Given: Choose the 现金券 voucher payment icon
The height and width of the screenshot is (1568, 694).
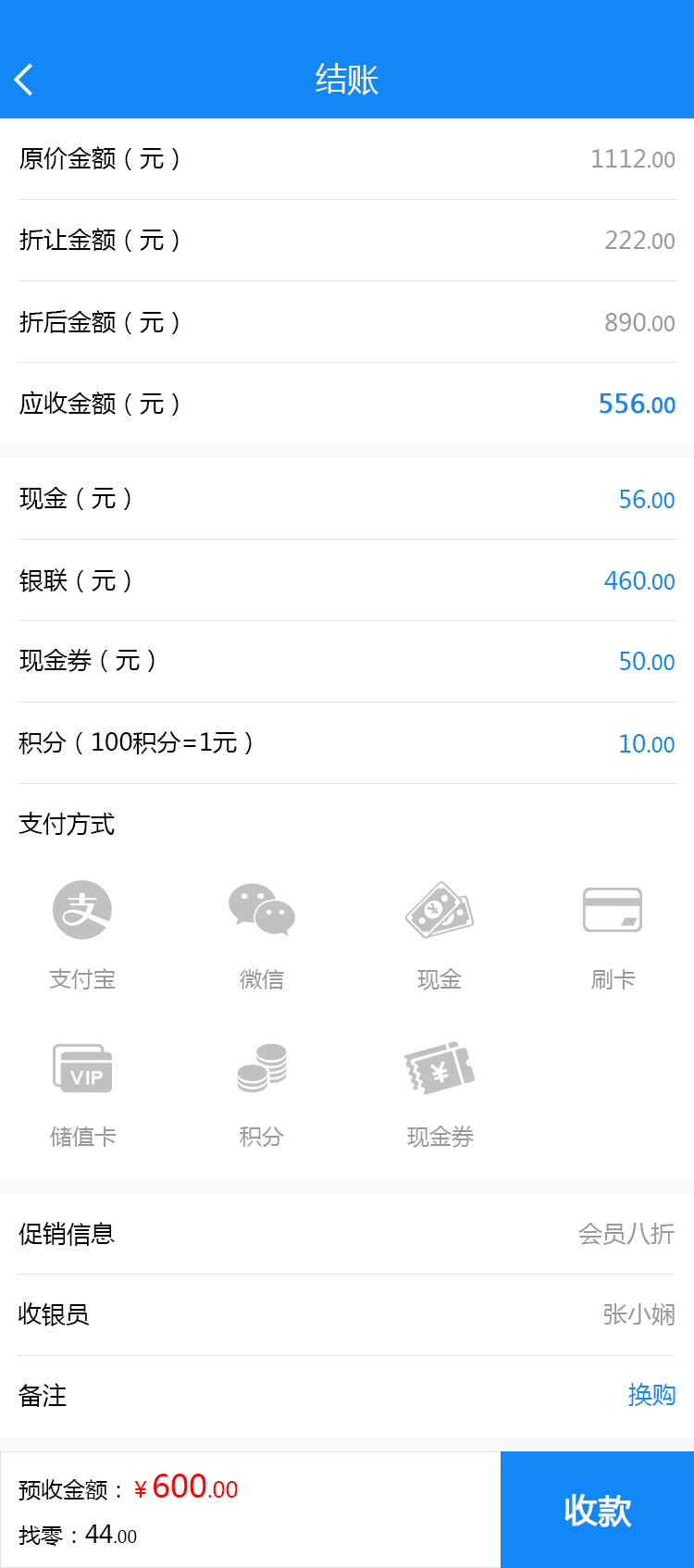Looking at the screenshot, I should point(439,1067).
